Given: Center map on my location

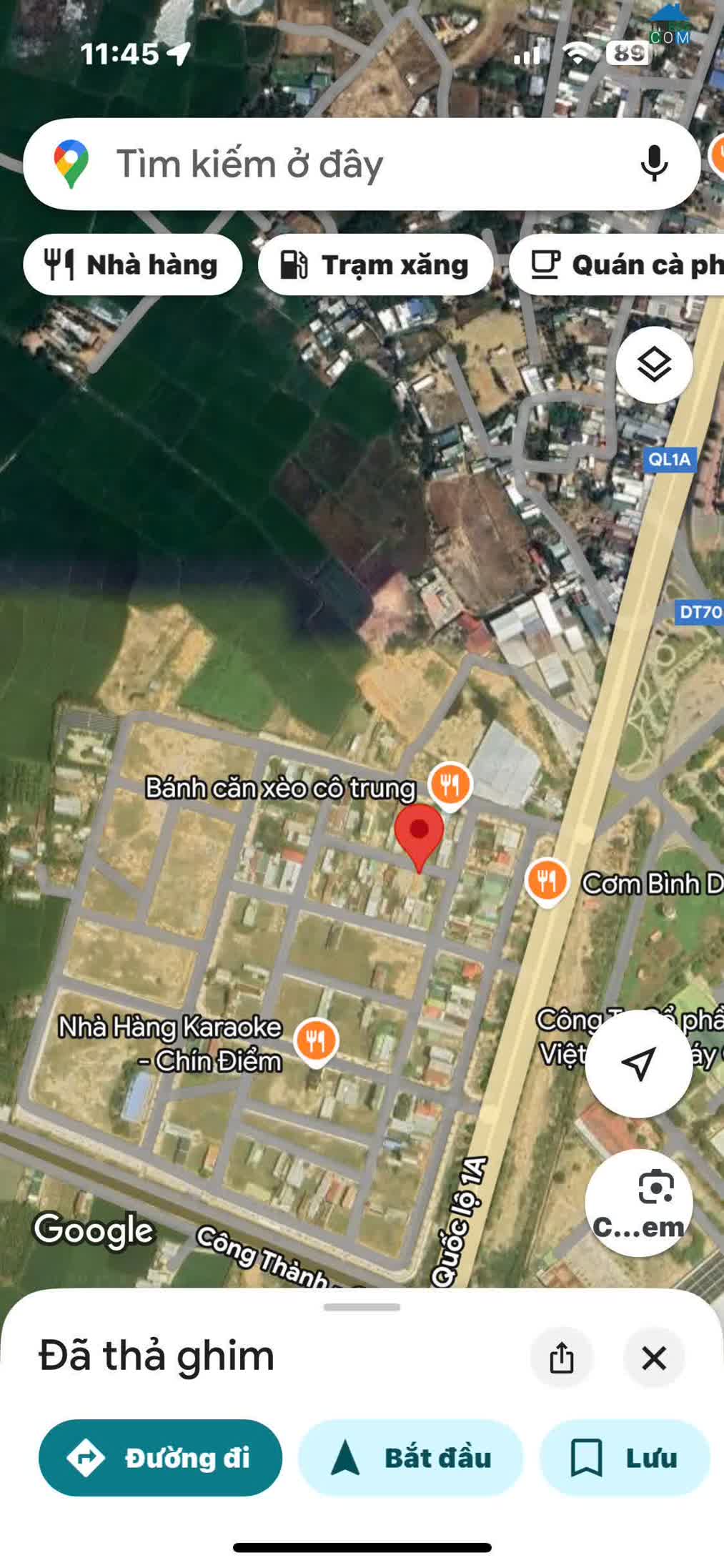Looking at the screenshot, I should coord(638,1063).
